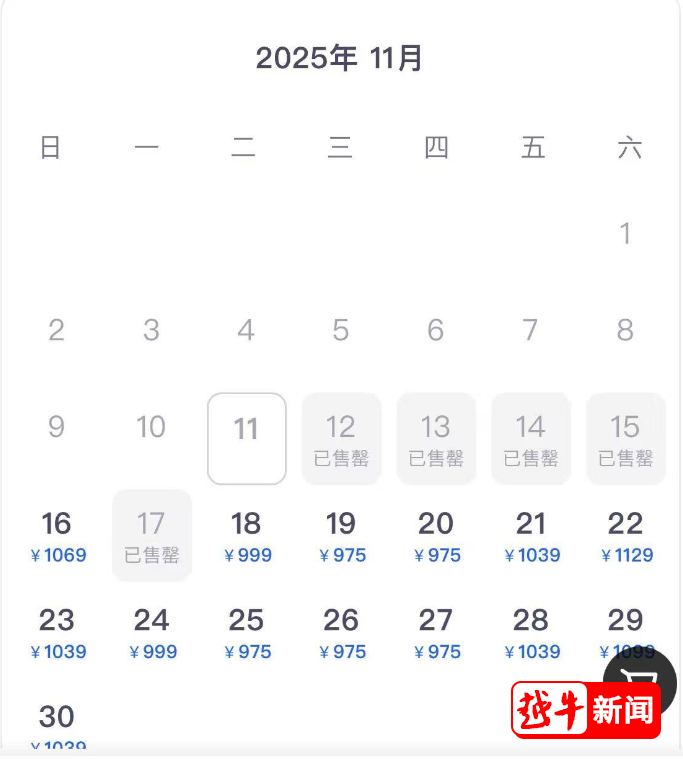The image size is (683, 760).
Task: Select today's date, November 11
Action: pyautogui.click(x=246, y=438)
